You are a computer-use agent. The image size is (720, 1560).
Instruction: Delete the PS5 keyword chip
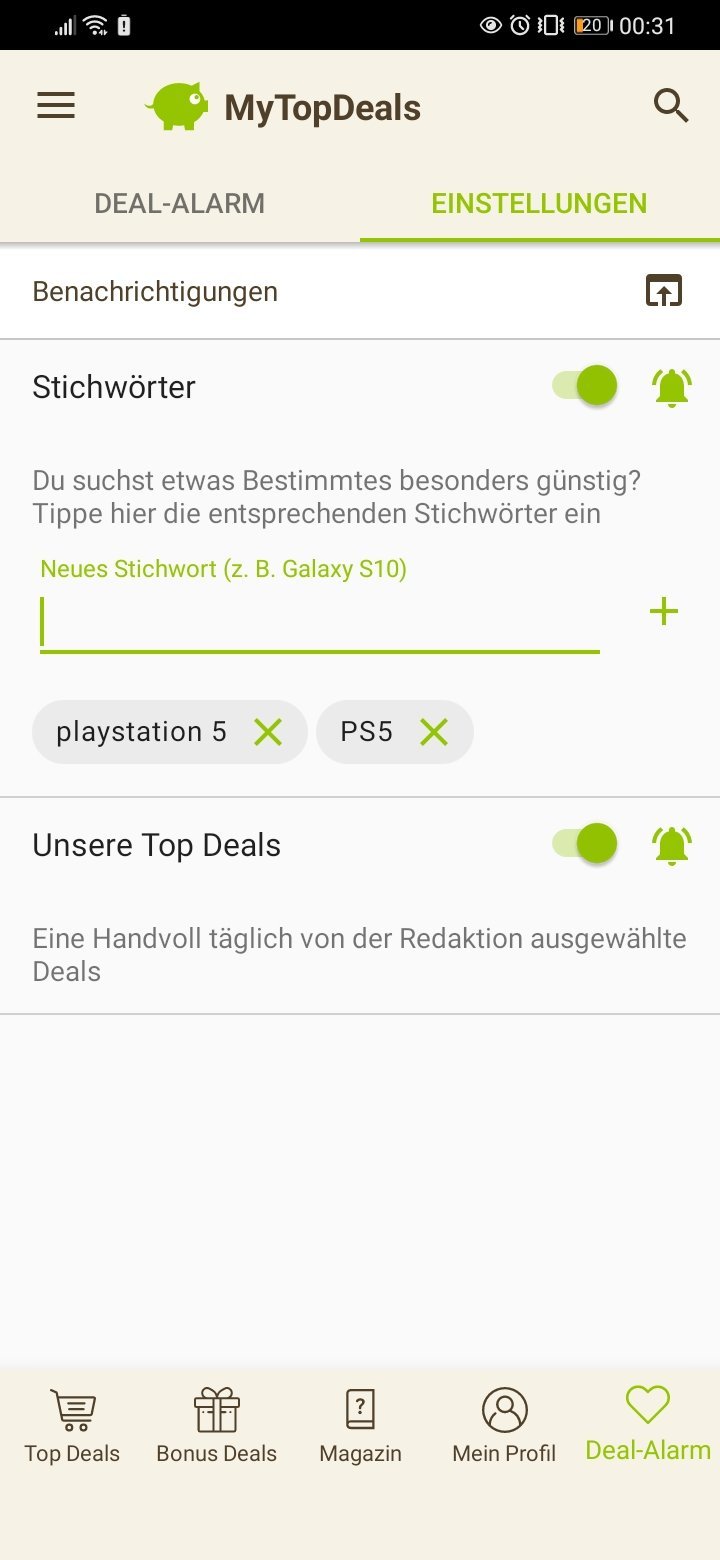(434, 733)
